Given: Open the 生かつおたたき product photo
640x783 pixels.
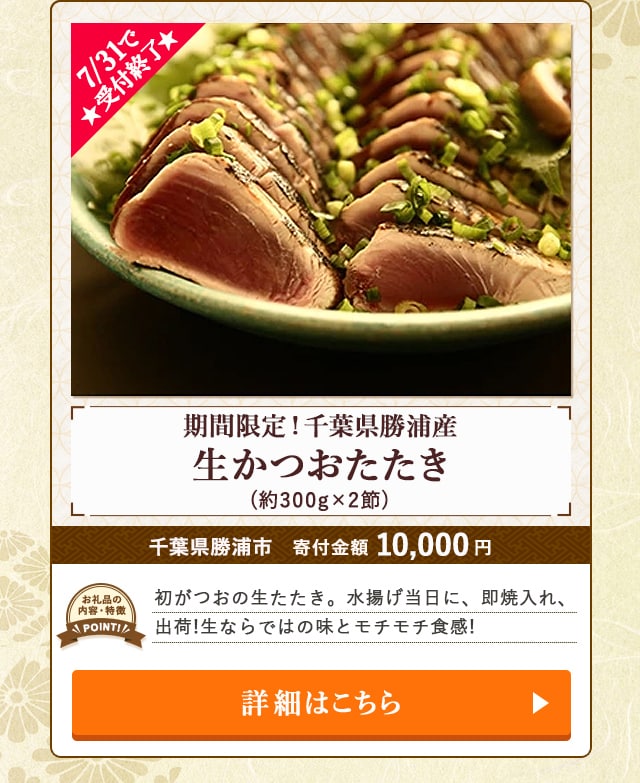Looking at the screenshot, I should [x=321, y=210].
